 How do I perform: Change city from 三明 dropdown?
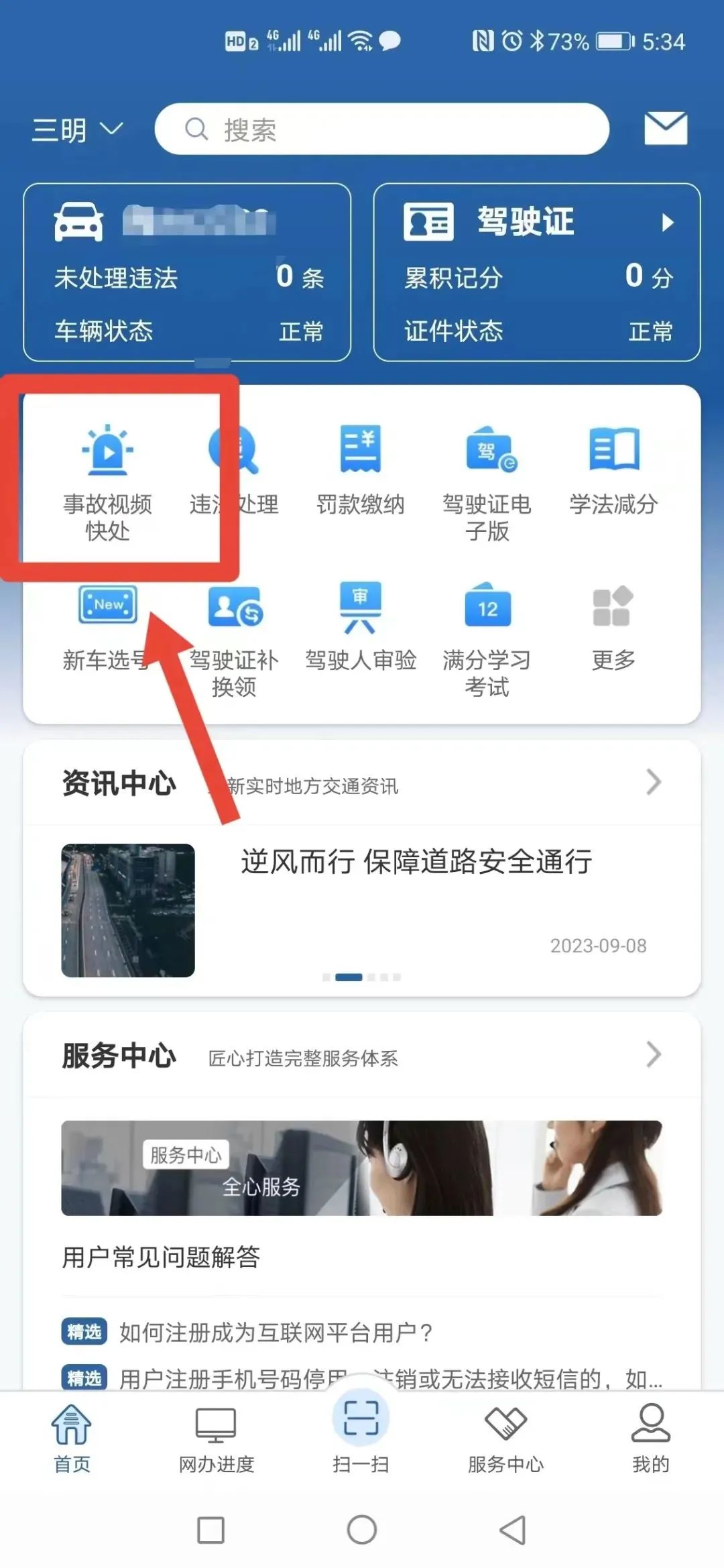click(x=77, y=129)
